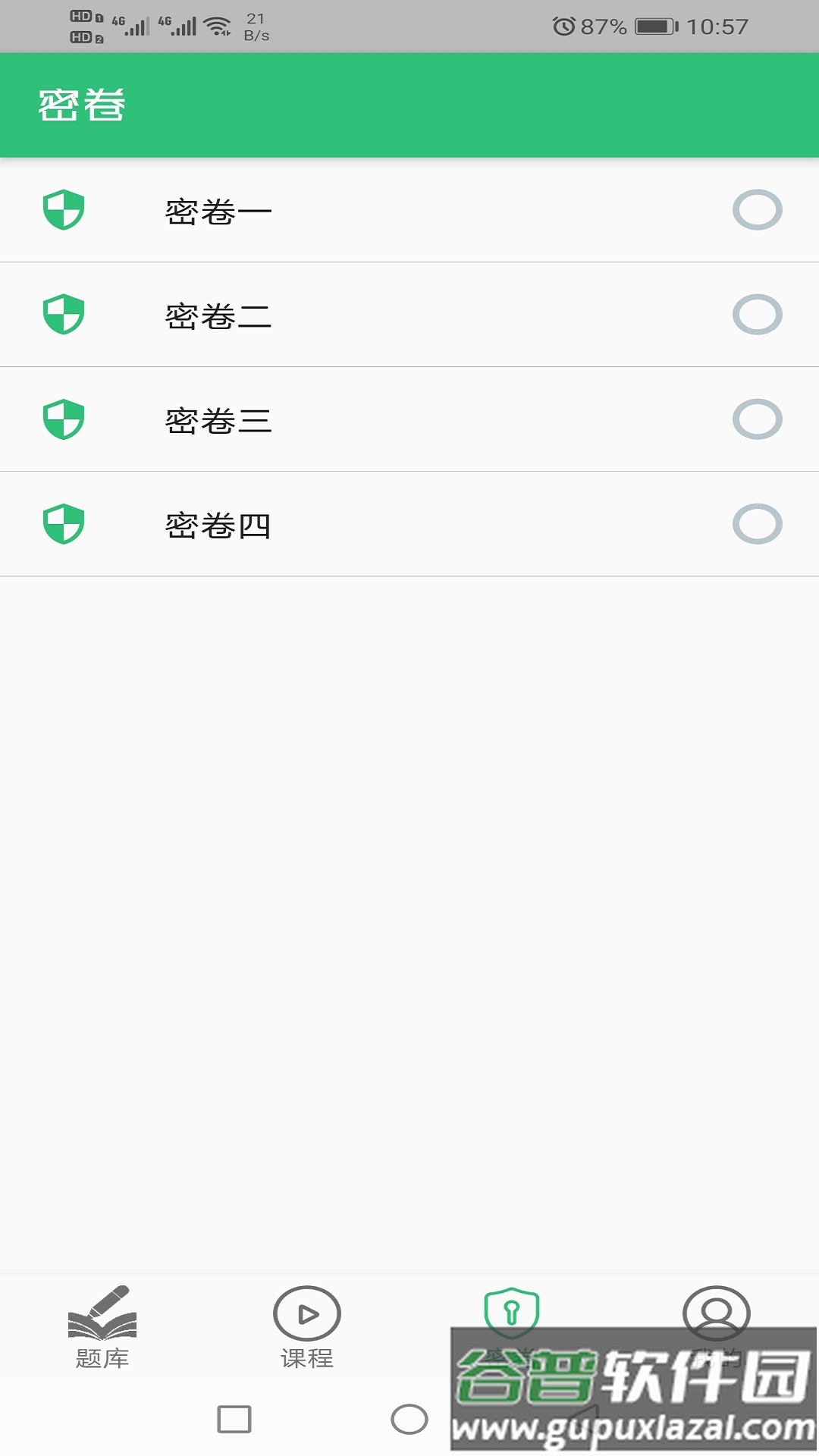The image size is (819, 1456).
Task: Select the radio button for 密卷四
Action: 757,524
